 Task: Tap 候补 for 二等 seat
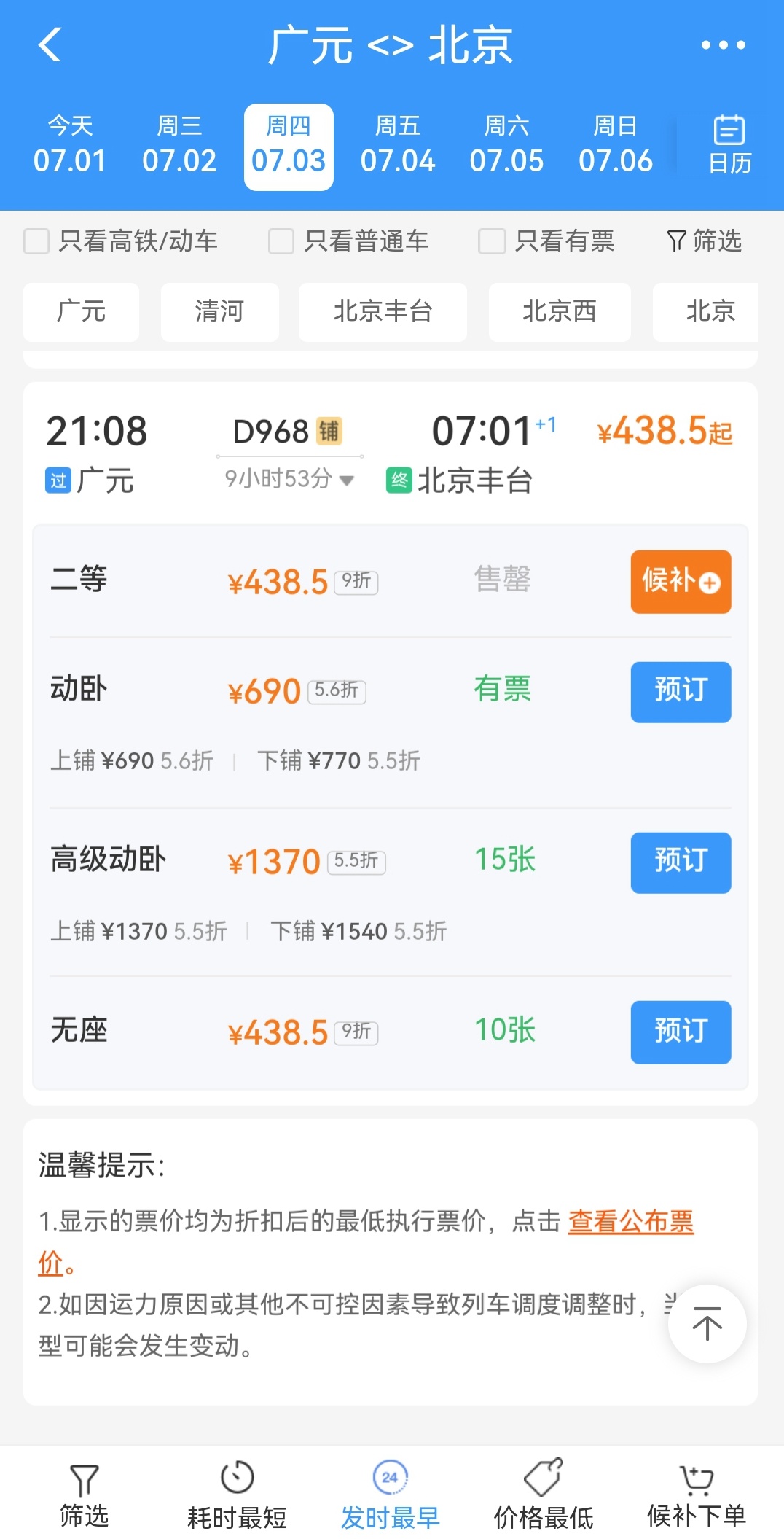pyautogui.click(x=681, y=582)
